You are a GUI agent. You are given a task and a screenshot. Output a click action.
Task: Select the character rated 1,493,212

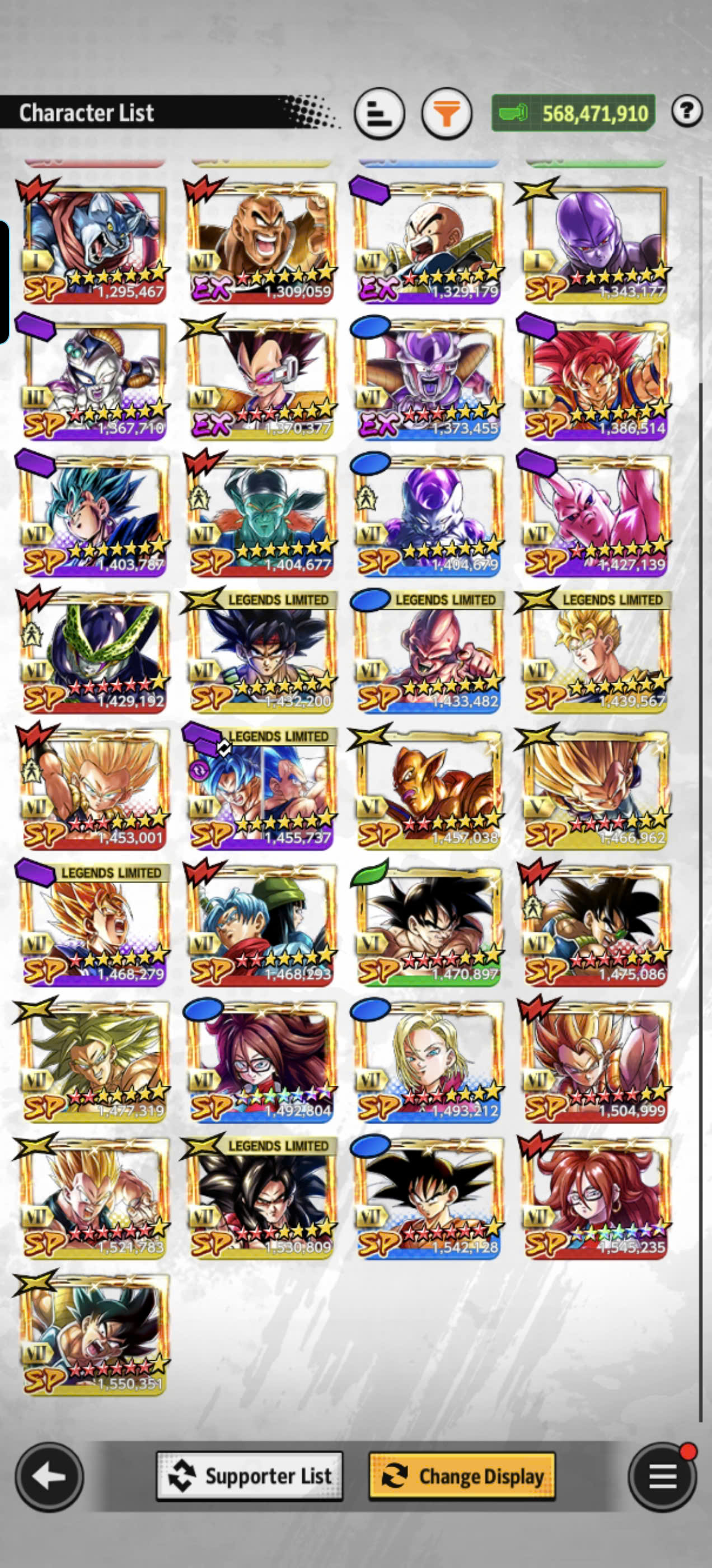(x=428, y=1060)
